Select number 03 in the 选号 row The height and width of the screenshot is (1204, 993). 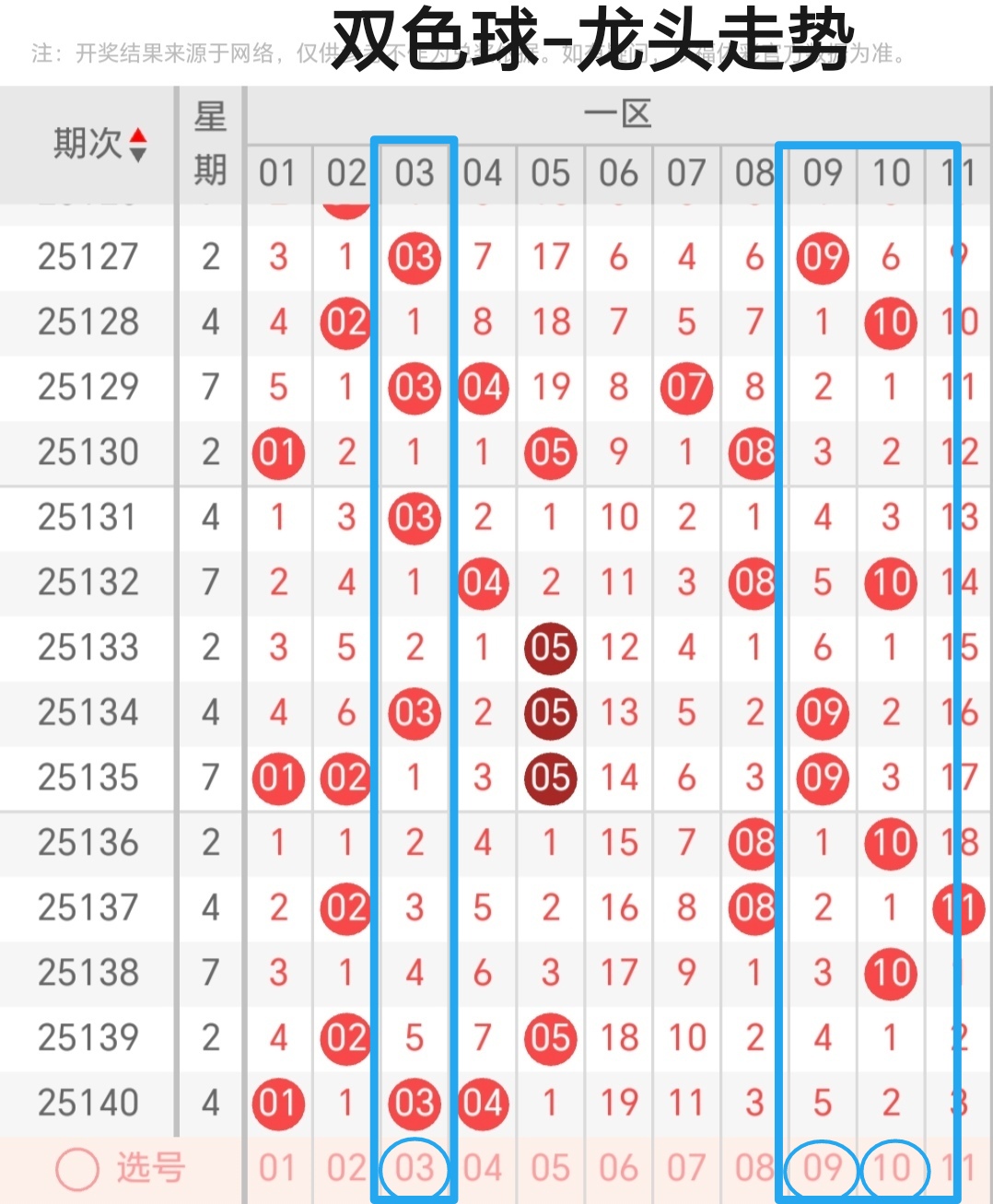pos(414,1165)
